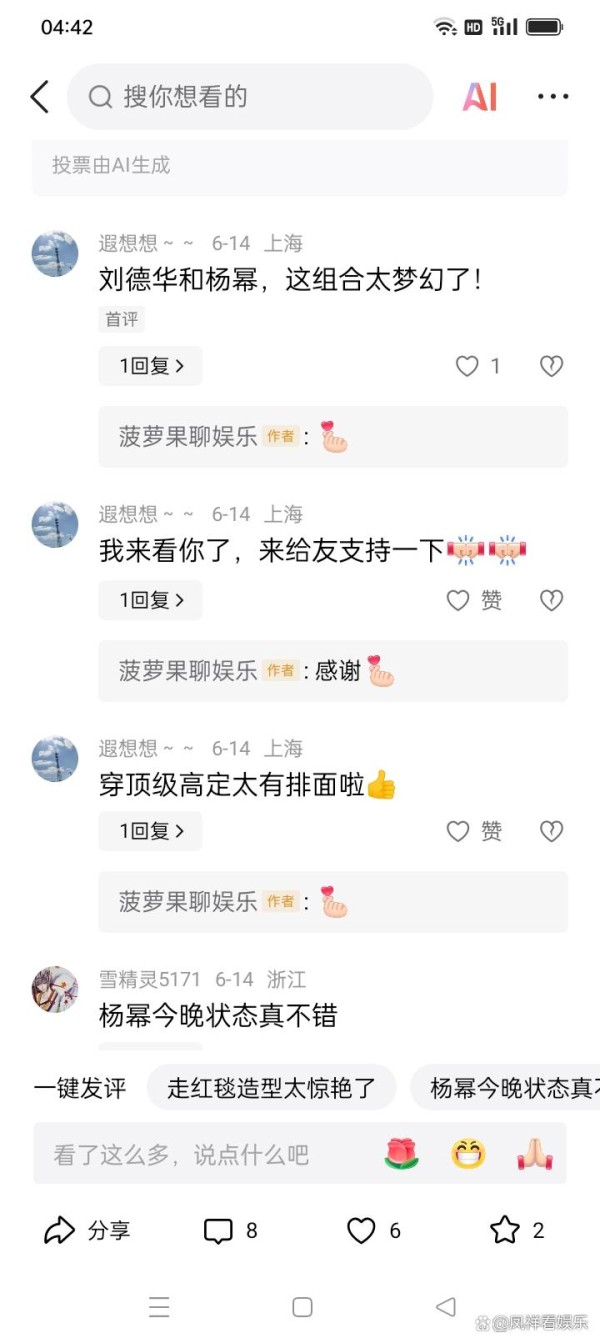Expand 1回复 under 我来看你了 comment

151,600
